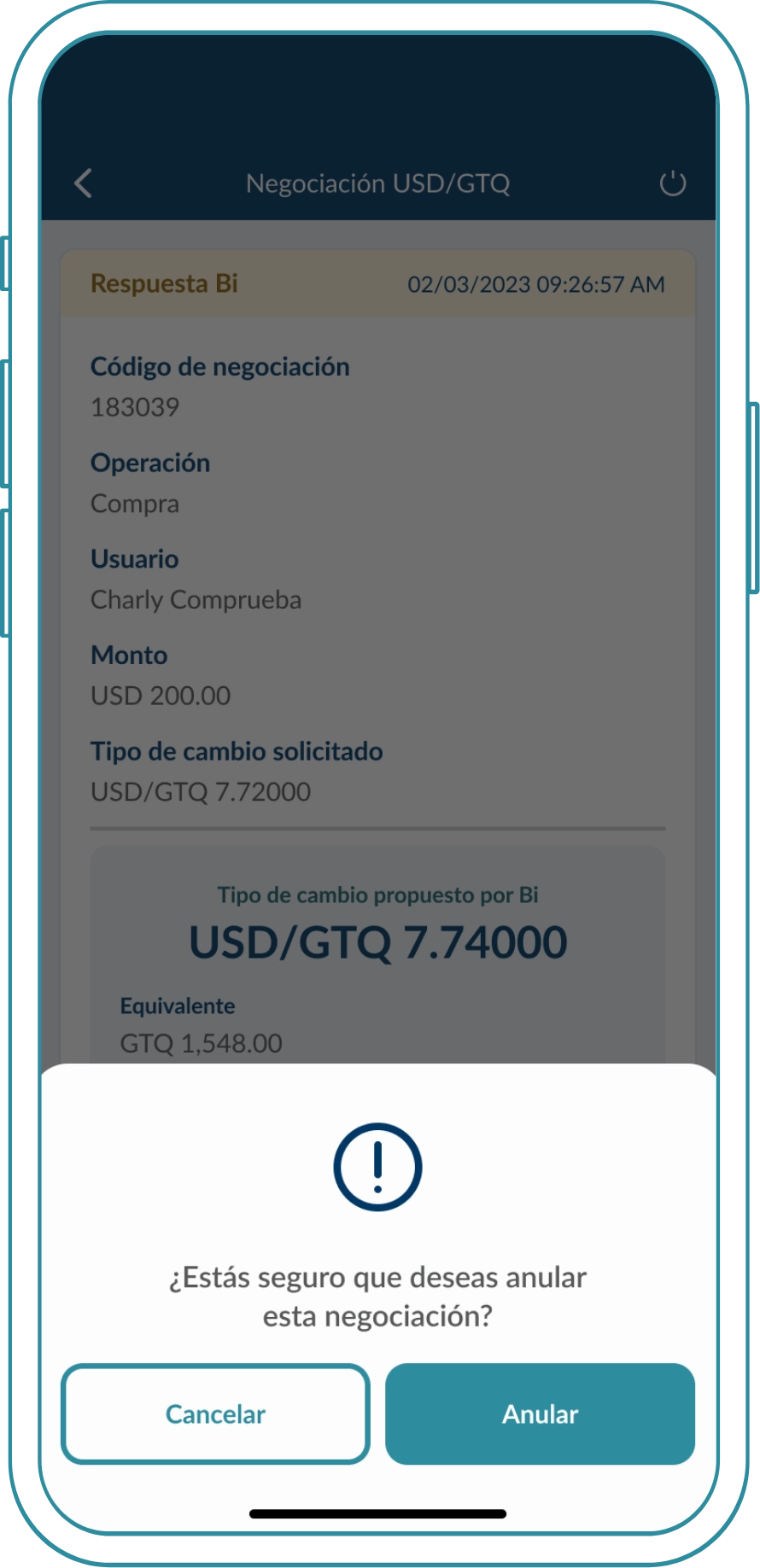The height and width of the screenshot is (1568, 760).
Task: Tap the proposed rate USD/GTQ 7.74000
Action: point(379,942)
